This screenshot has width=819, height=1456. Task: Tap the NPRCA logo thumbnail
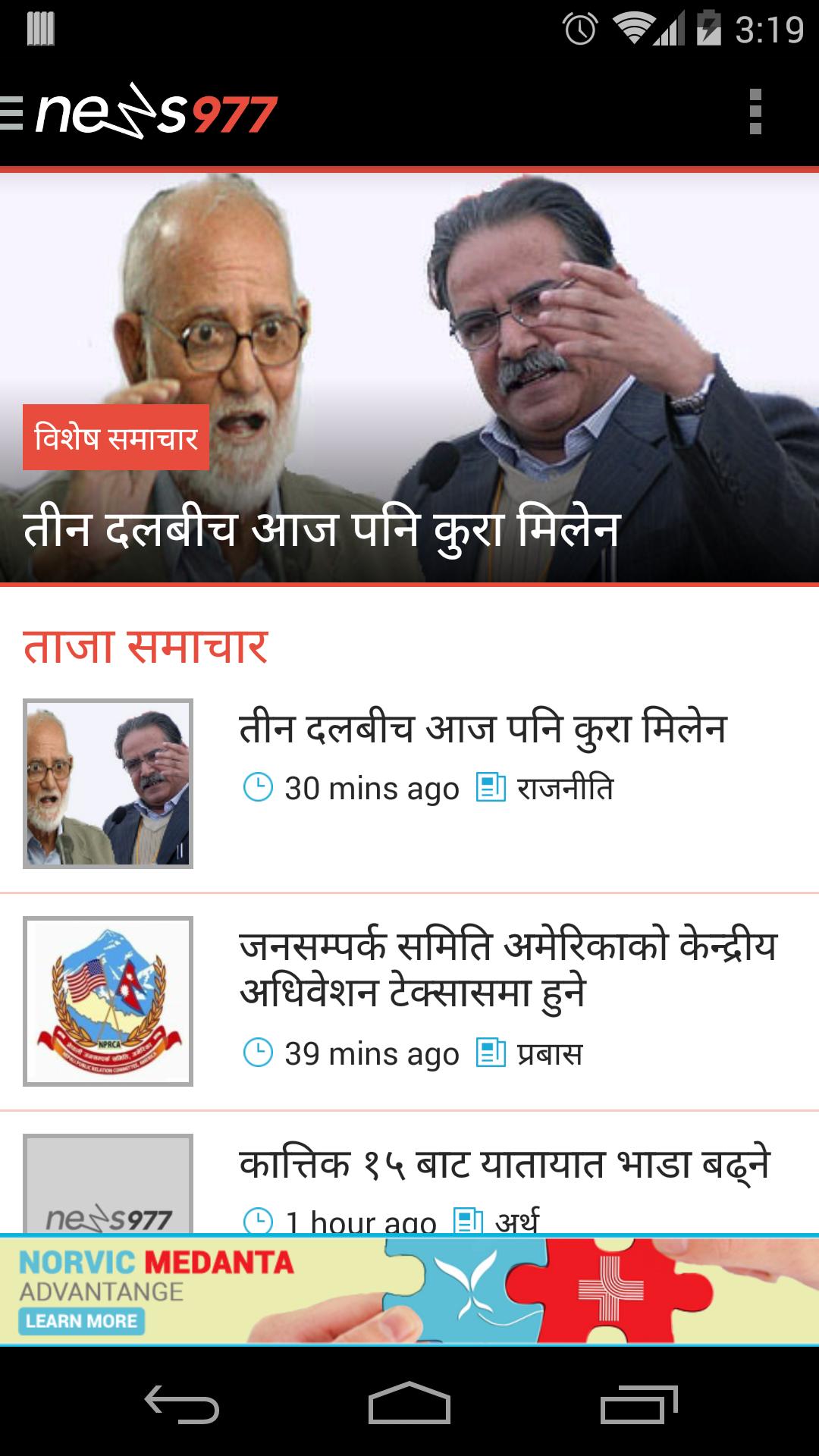coord(109,1000)
